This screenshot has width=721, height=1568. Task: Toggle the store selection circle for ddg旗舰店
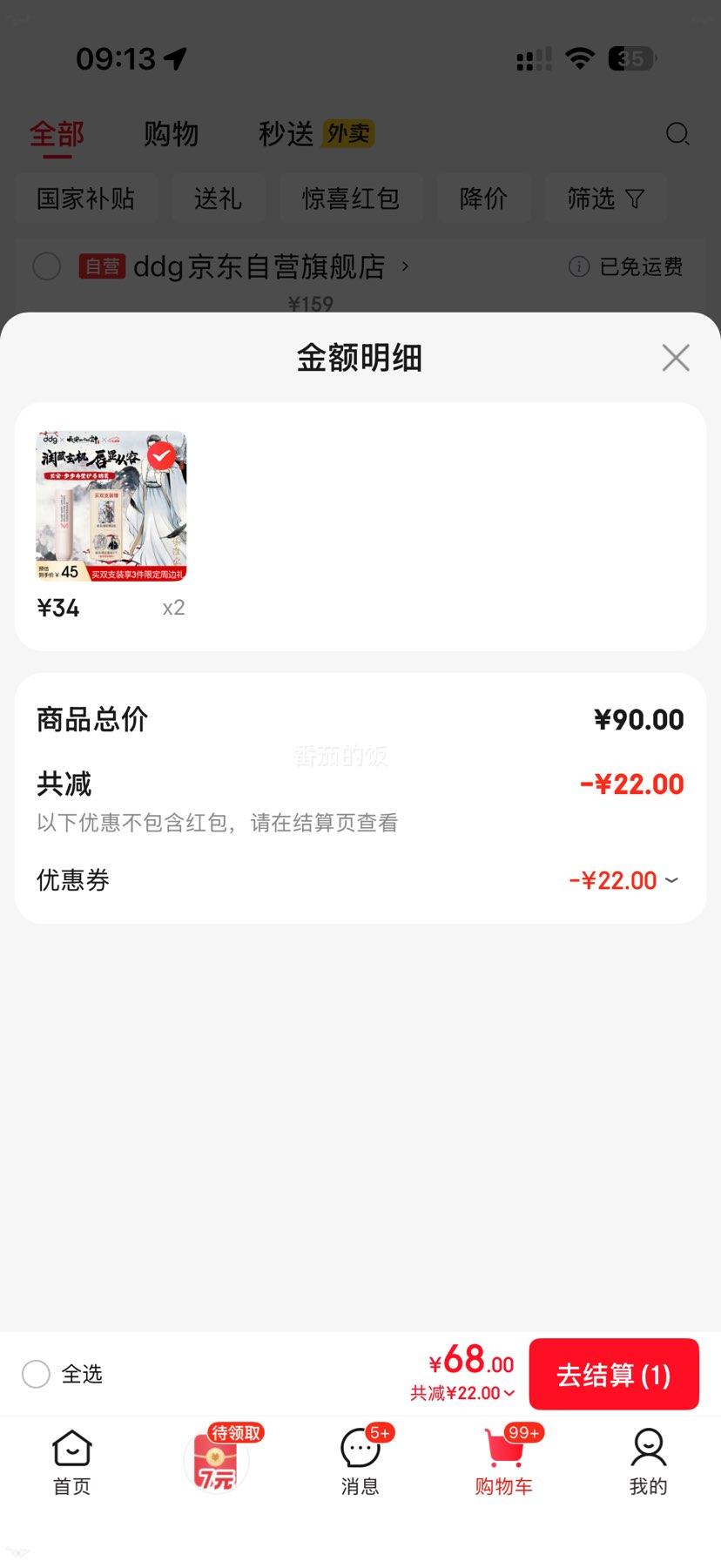pos(47,266)
